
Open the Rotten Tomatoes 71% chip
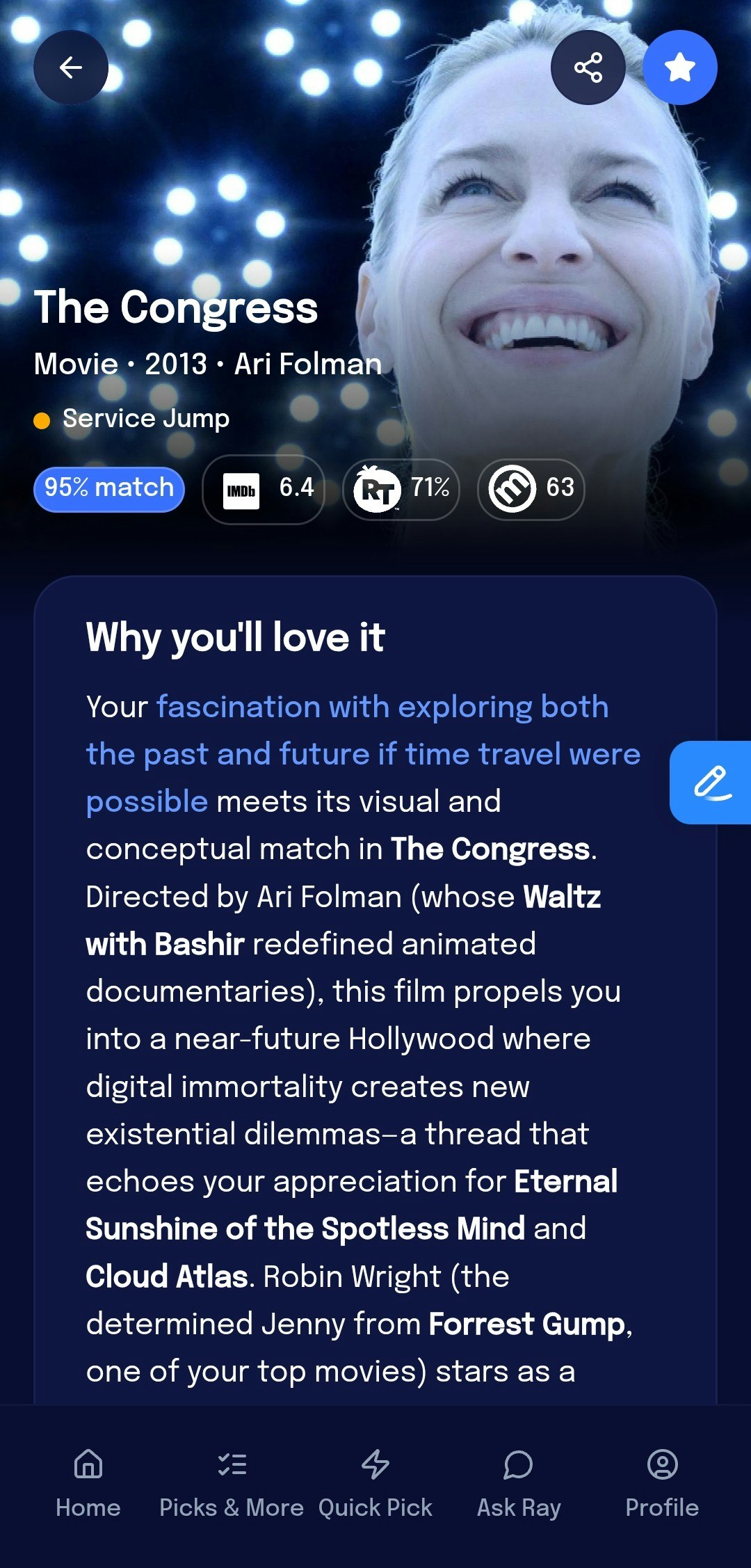coord(401,489)
